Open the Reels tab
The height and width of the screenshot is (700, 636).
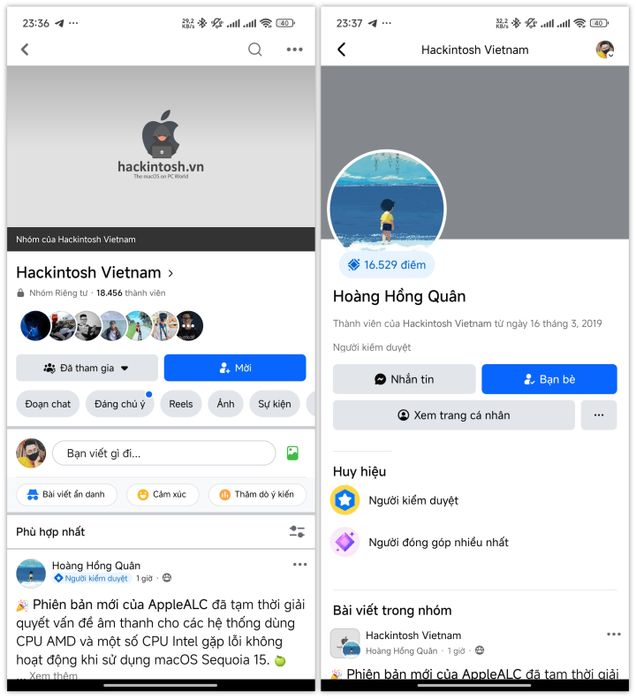tap(180, 404)
